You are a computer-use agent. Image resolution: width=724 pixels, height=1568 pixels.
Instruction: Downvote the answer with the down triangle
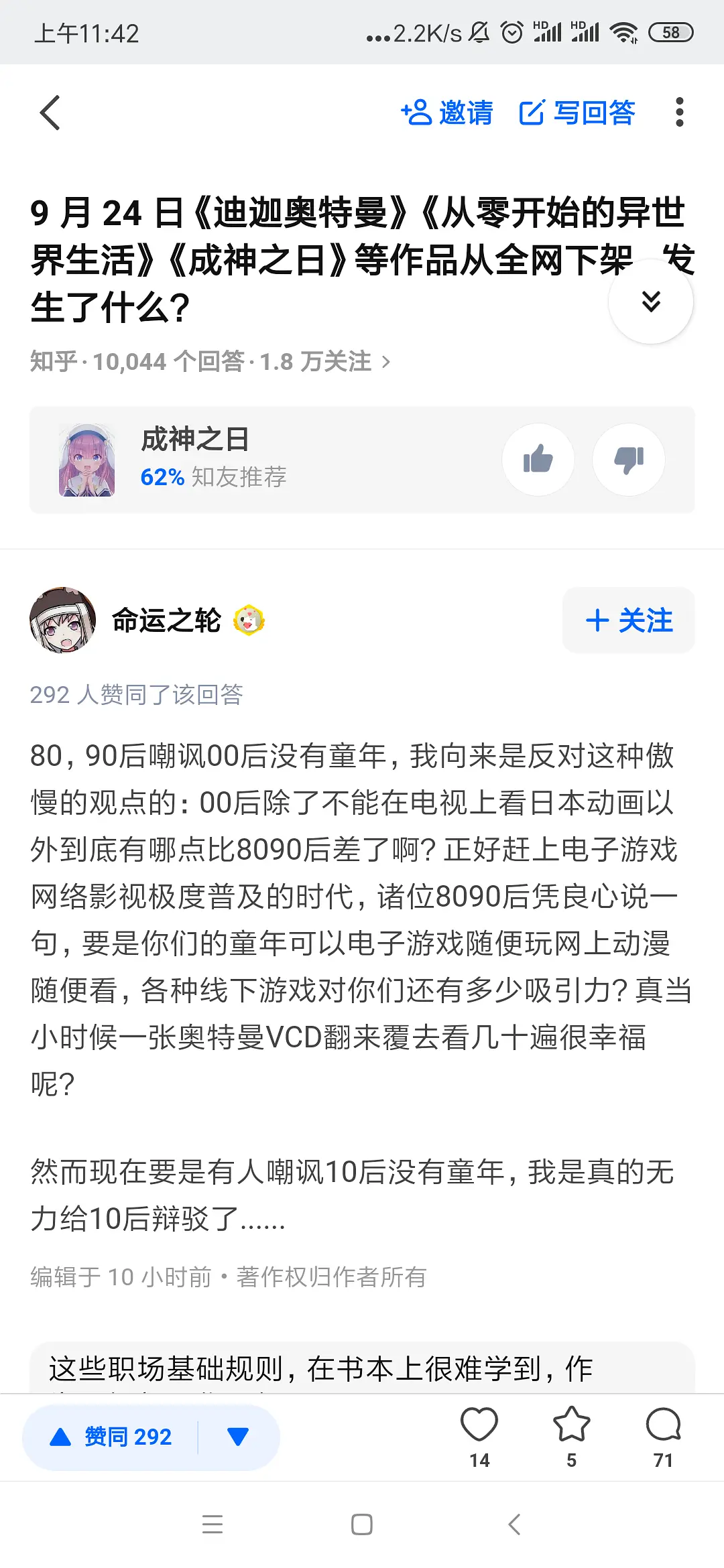pos(238,1437)
